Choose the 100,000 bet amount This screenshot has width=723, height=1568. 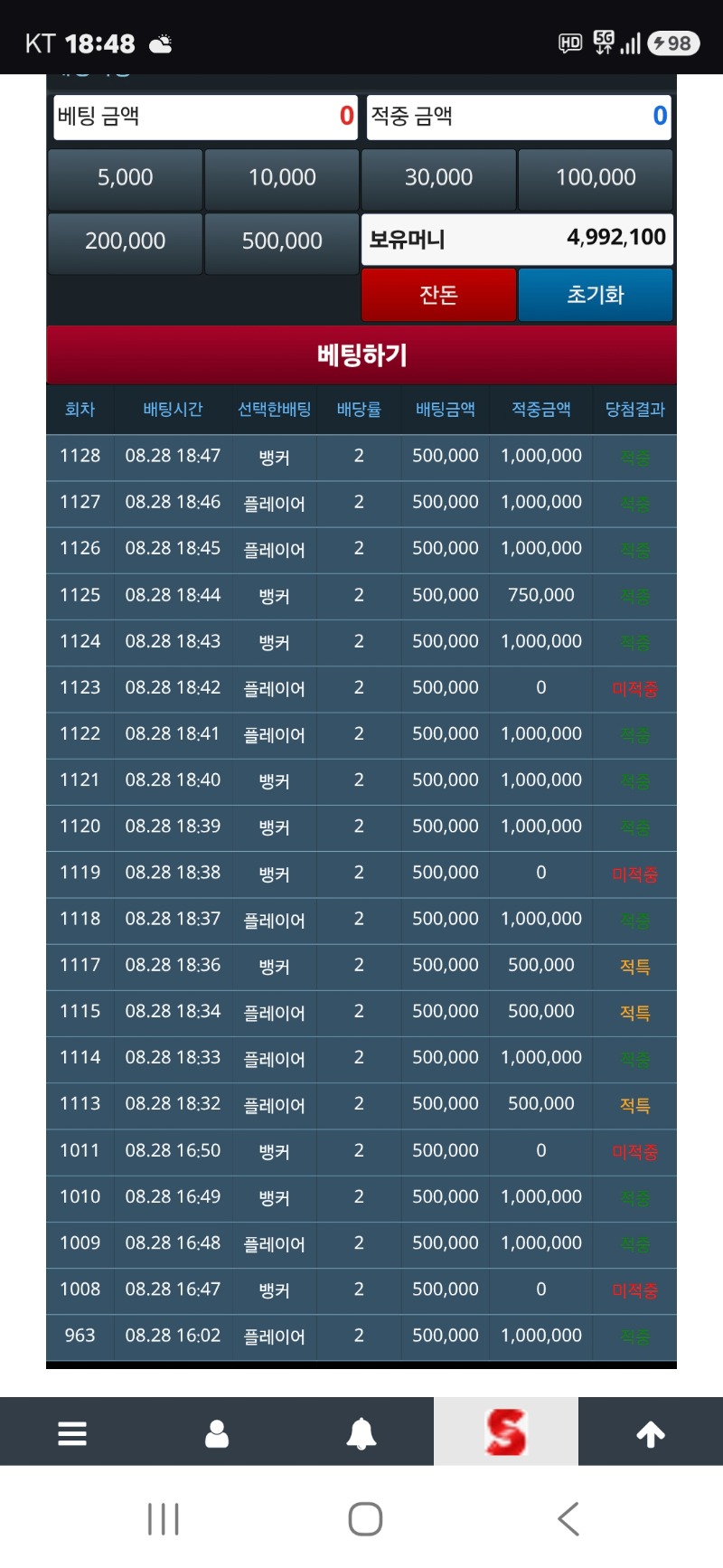(x=596, y=178)
